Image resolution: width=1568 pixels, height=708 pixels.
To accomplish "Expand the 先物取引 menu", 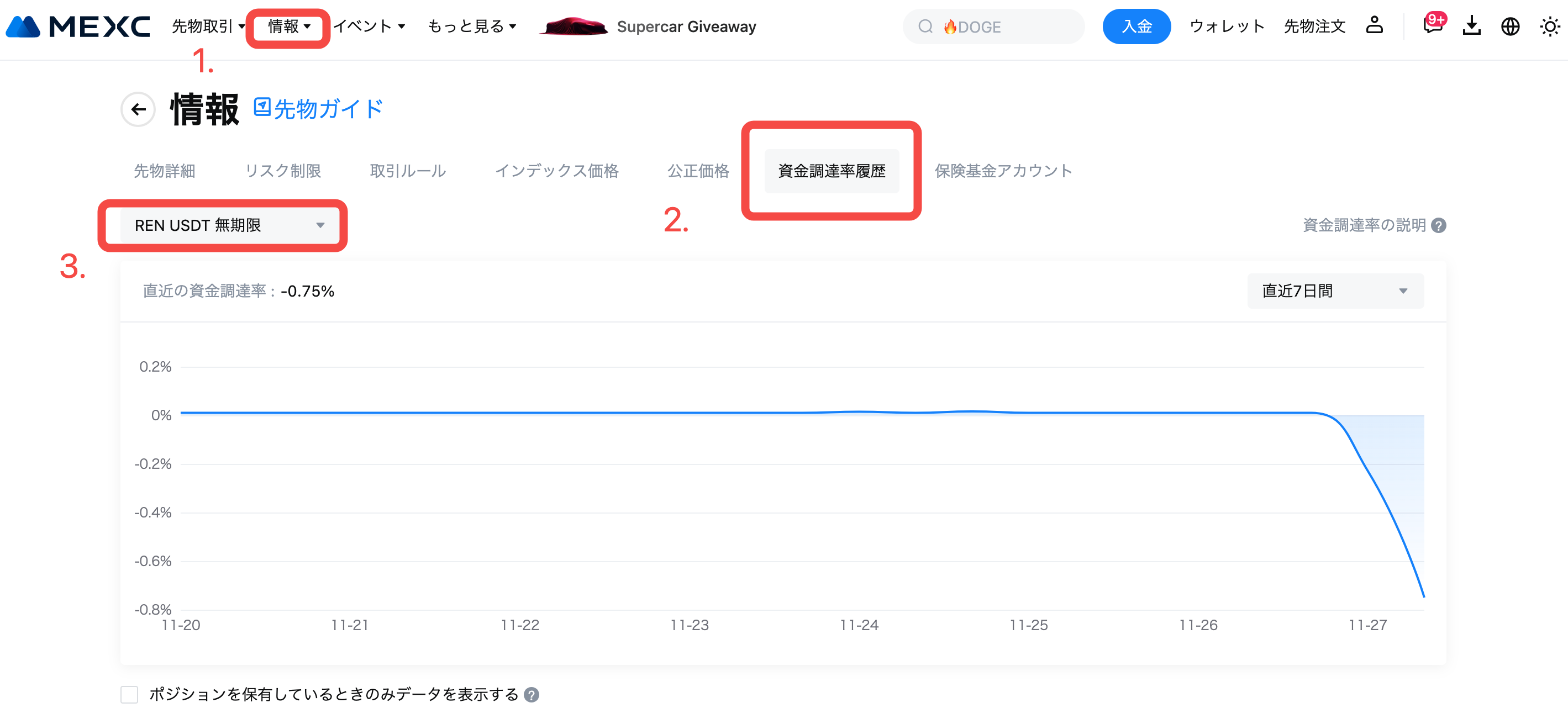I will click(x=208, y=27).
